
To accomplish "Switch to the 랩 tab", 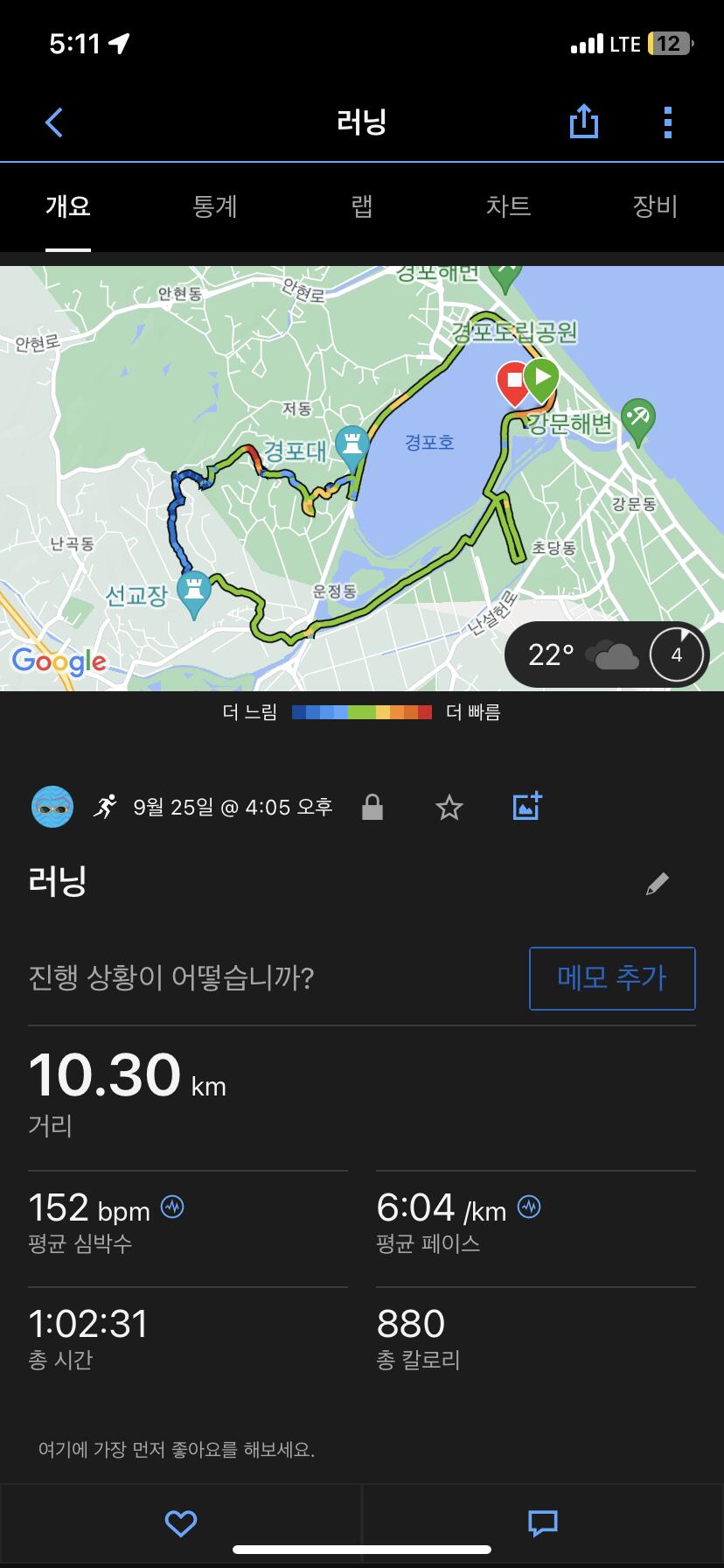I will point(362,206).
